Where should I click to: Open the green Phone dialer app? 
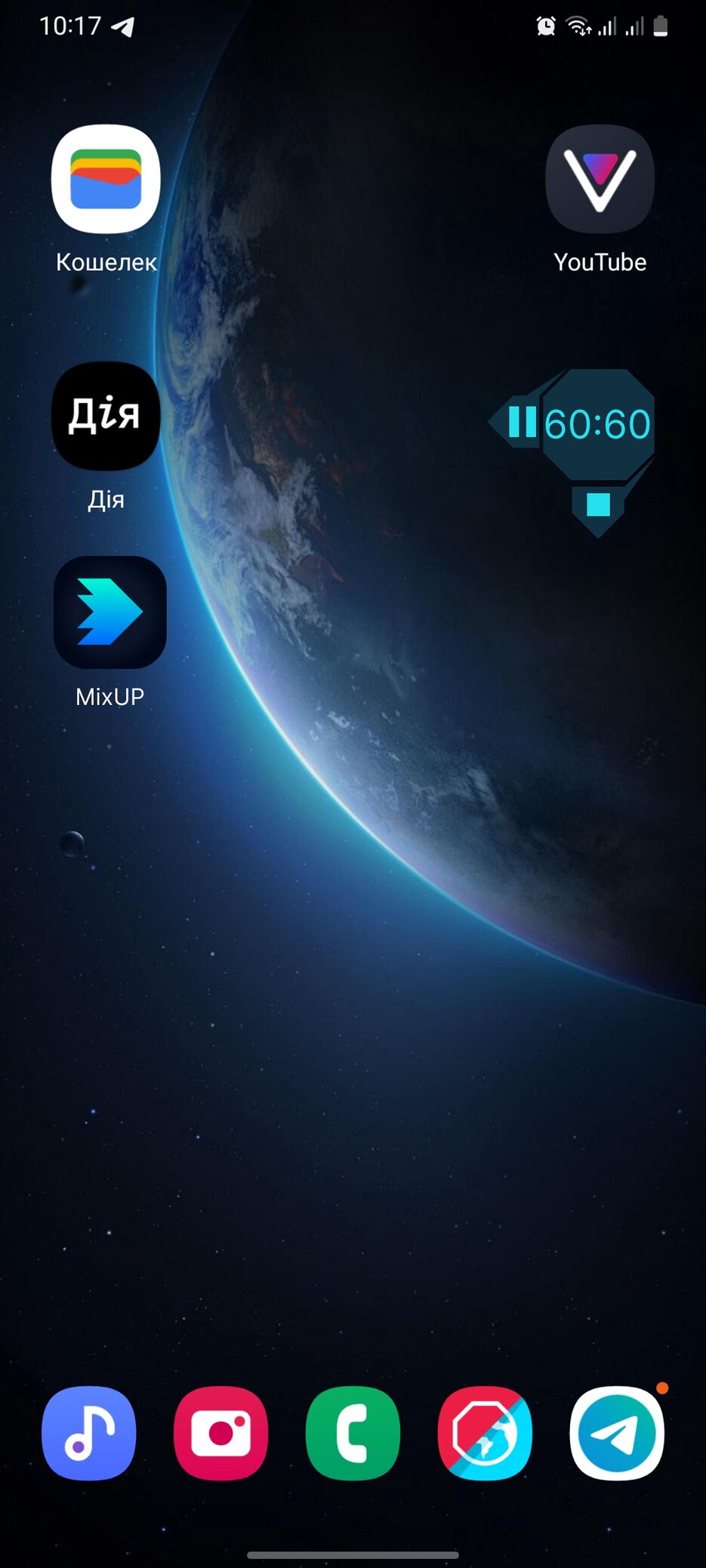click(353, 1433)
